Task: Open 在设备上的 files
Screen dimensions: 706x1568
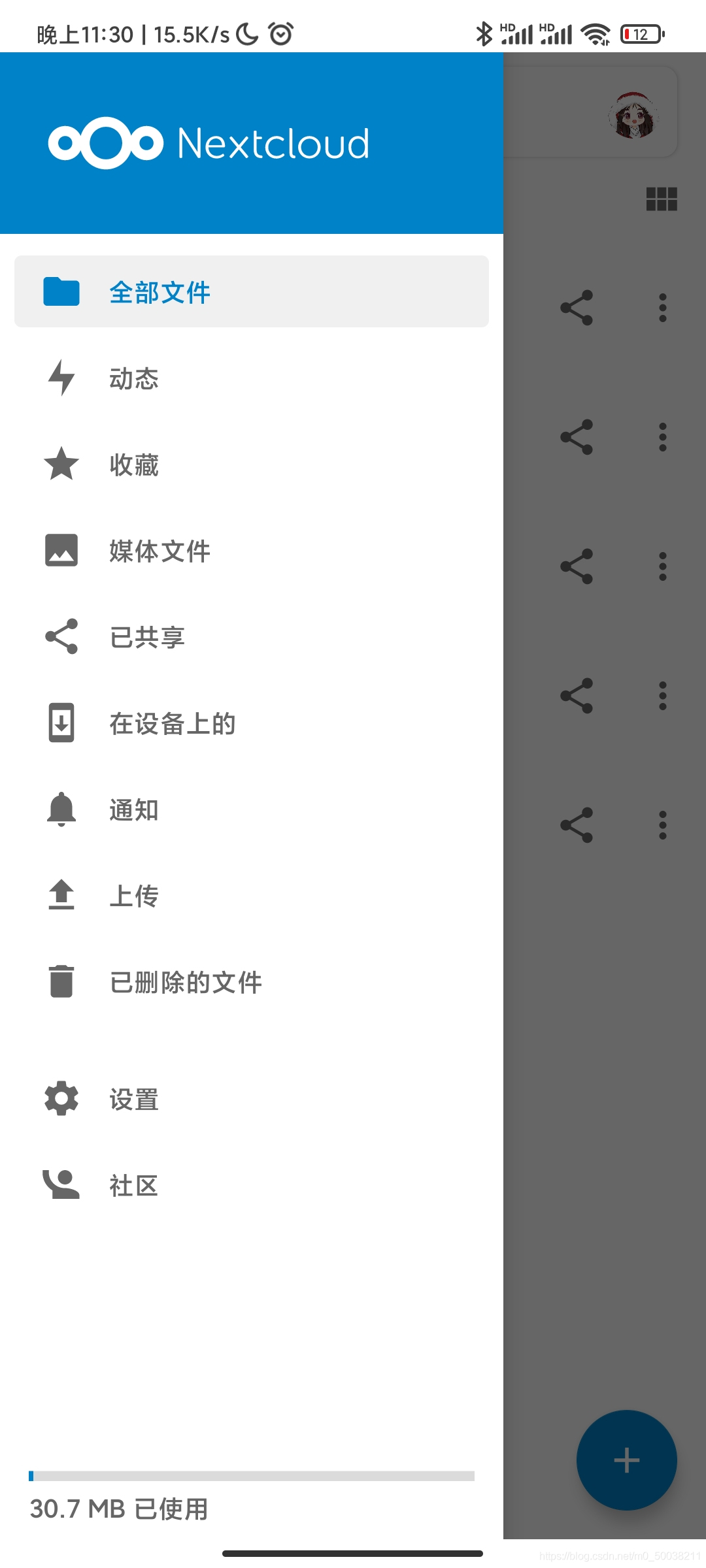Action: [x=172, y=723]
